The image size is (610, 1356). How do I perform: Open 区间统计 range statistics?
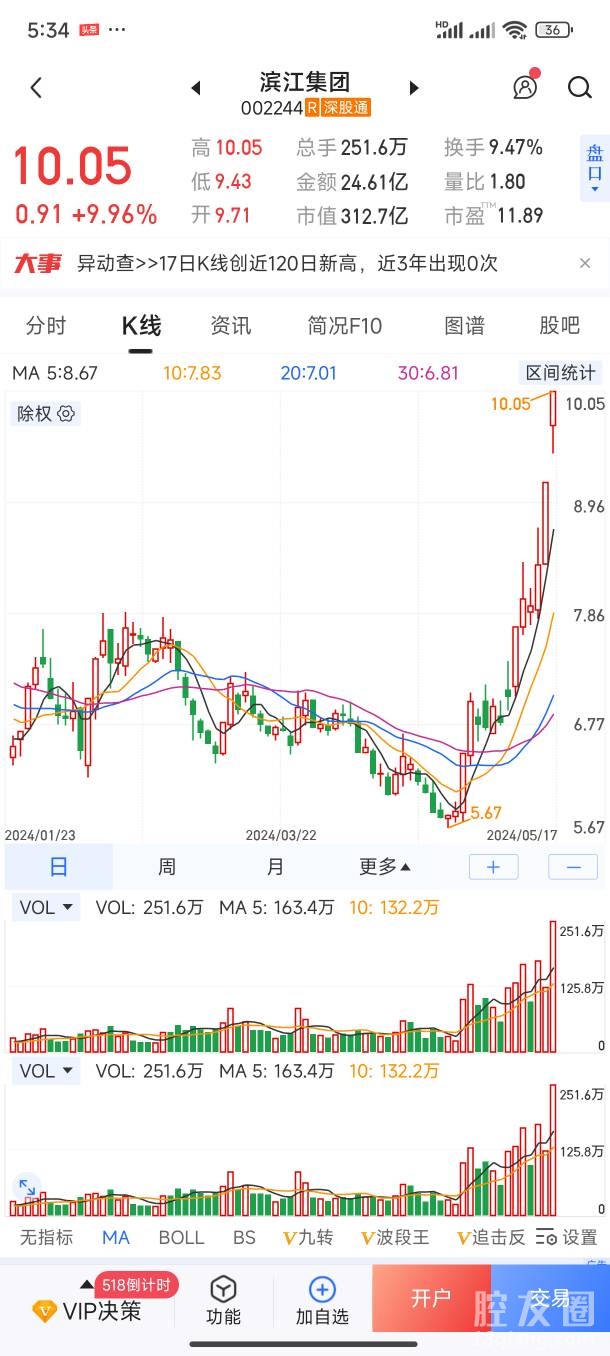pos(561,373)
